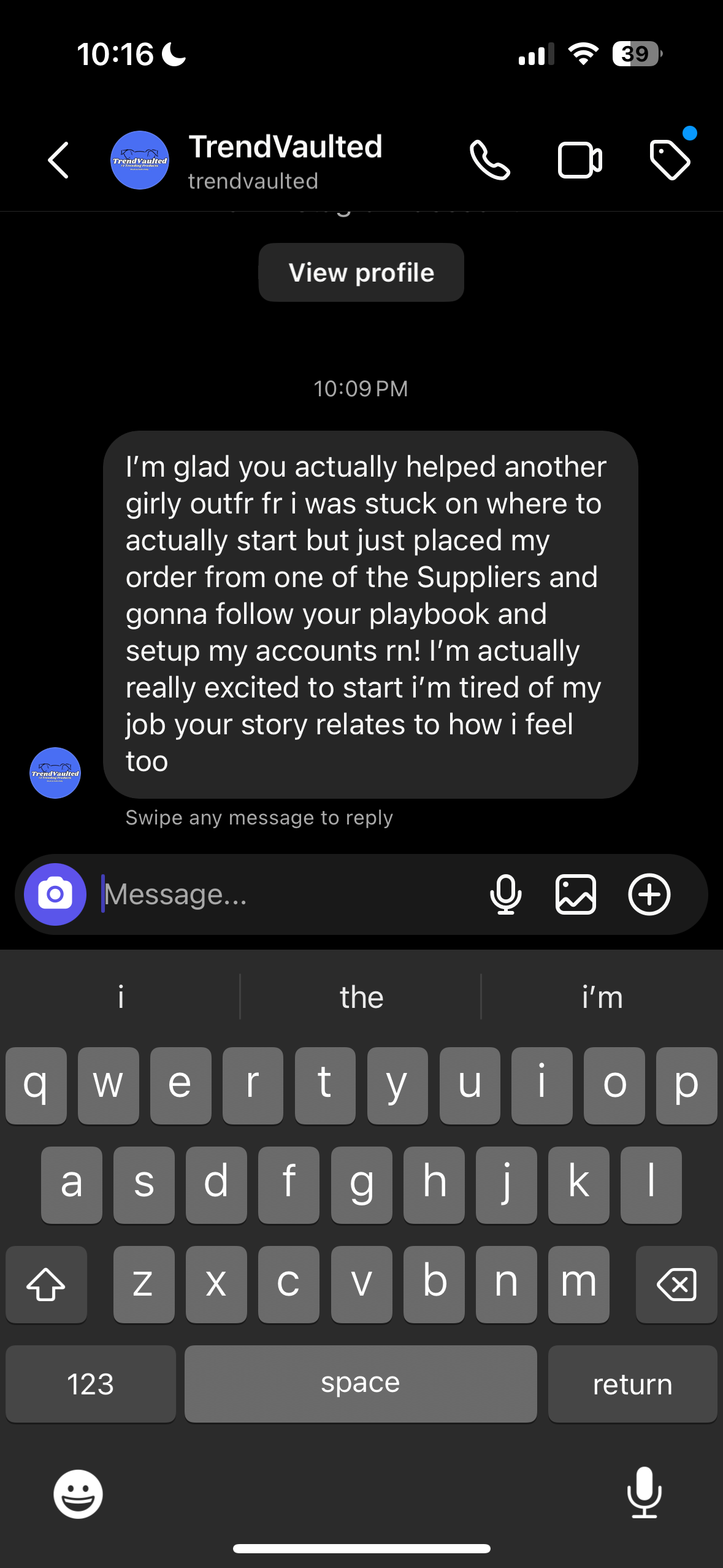Start a voice call with TrendVaulted

[489, 161]
